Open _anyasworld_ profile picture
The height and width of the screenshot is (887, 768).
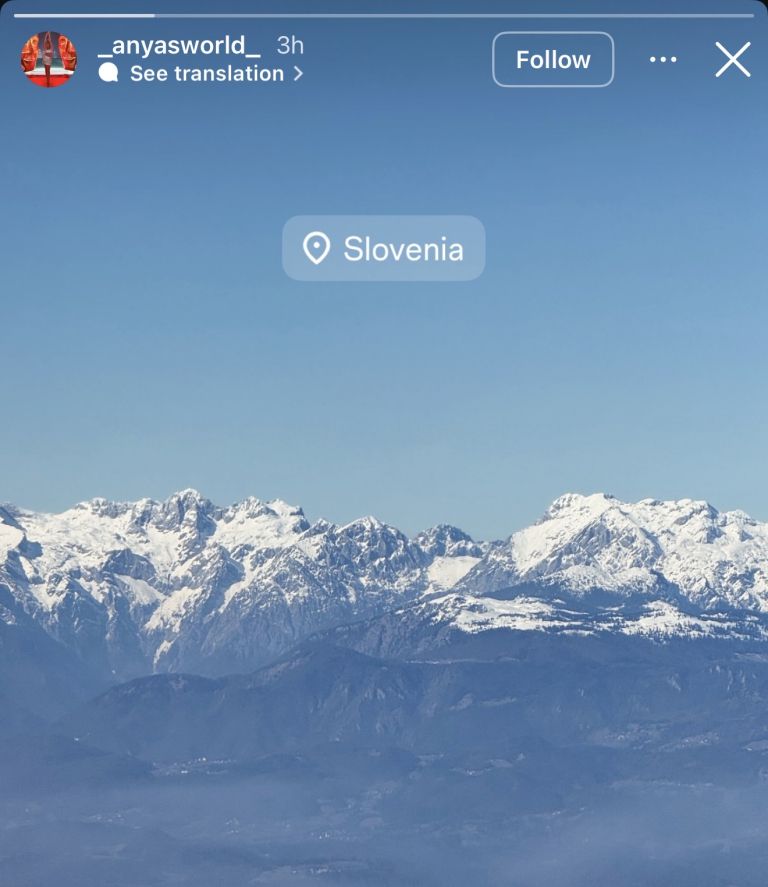49,59
